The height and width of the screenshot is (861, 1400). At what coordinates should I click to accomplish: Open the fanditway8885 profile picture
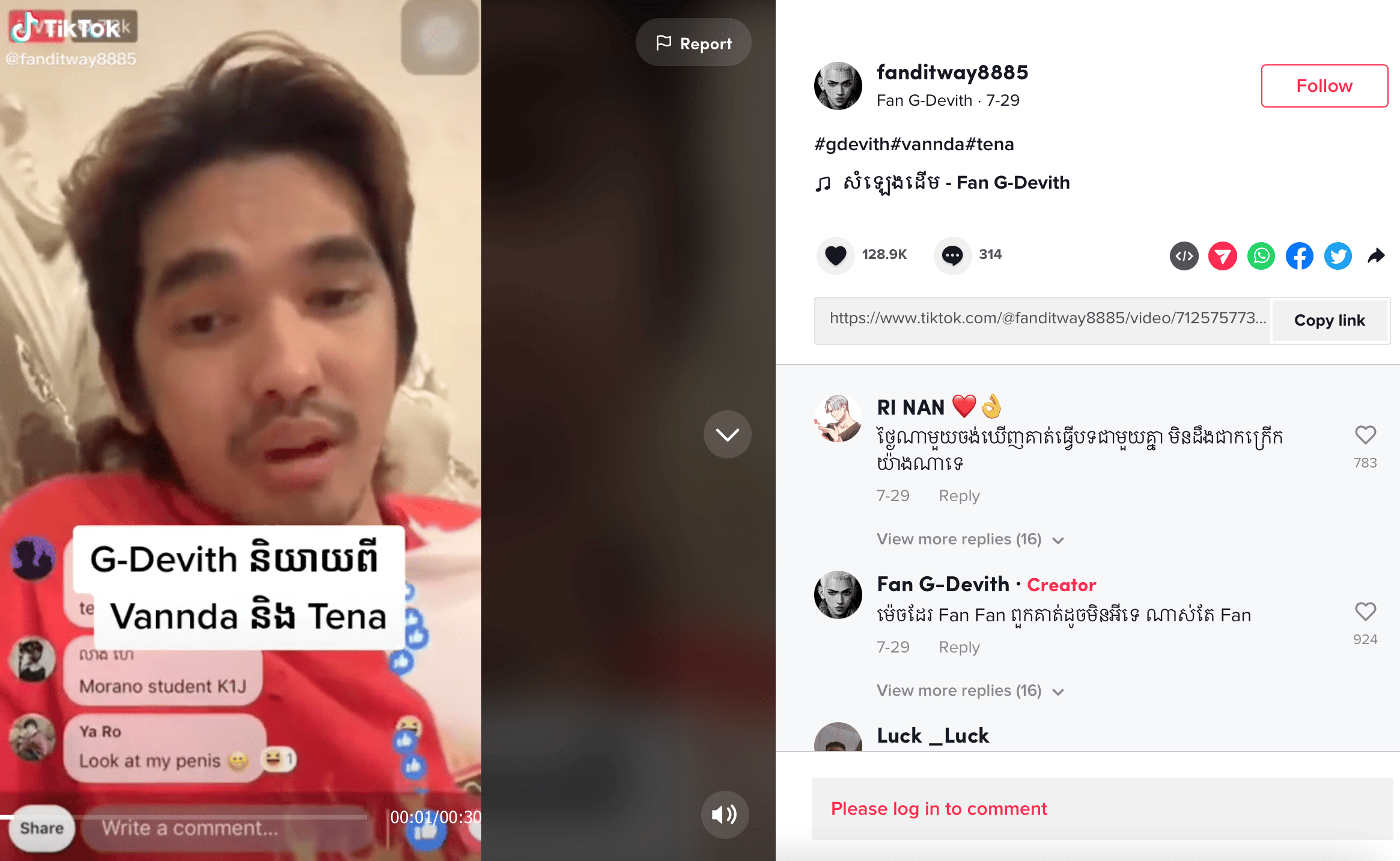(838, 86)
